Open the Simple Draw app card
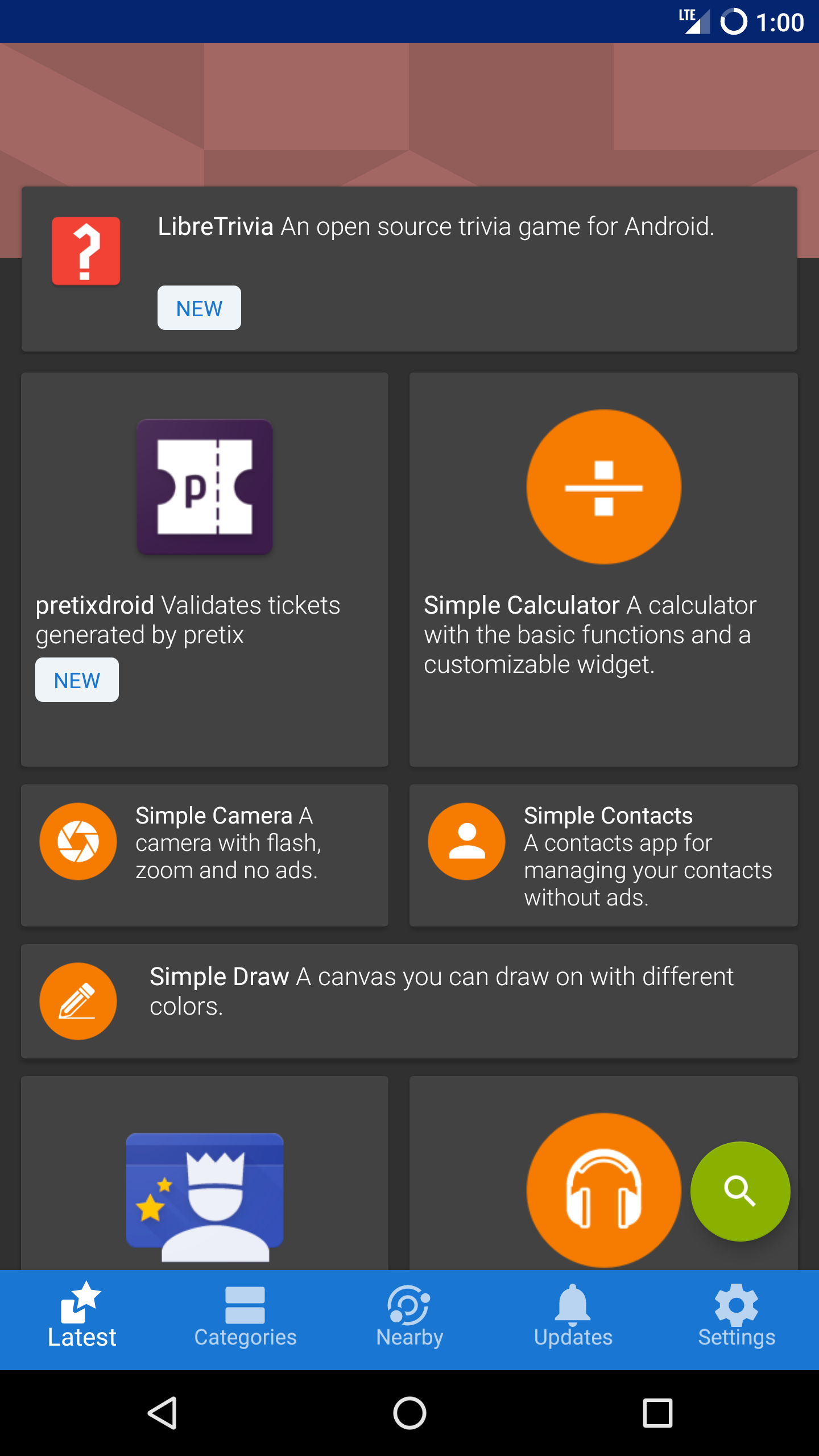This screenshot has width=819, height=1456. tap(409, 1001)
